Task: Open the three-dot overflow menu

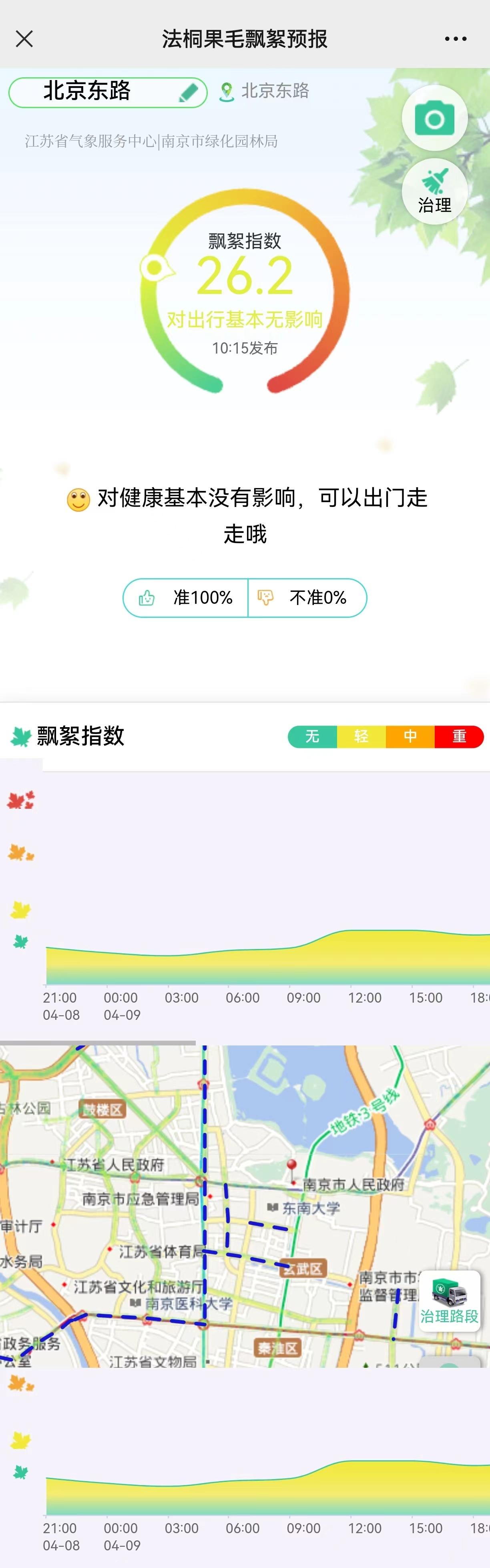Action: (x=455, y=39)
